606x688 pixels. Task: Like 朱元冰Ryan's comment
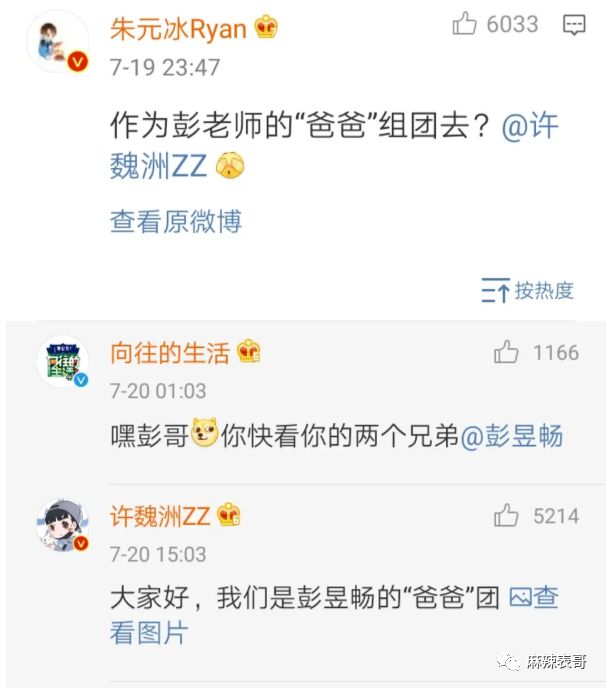tap(465, 25)
